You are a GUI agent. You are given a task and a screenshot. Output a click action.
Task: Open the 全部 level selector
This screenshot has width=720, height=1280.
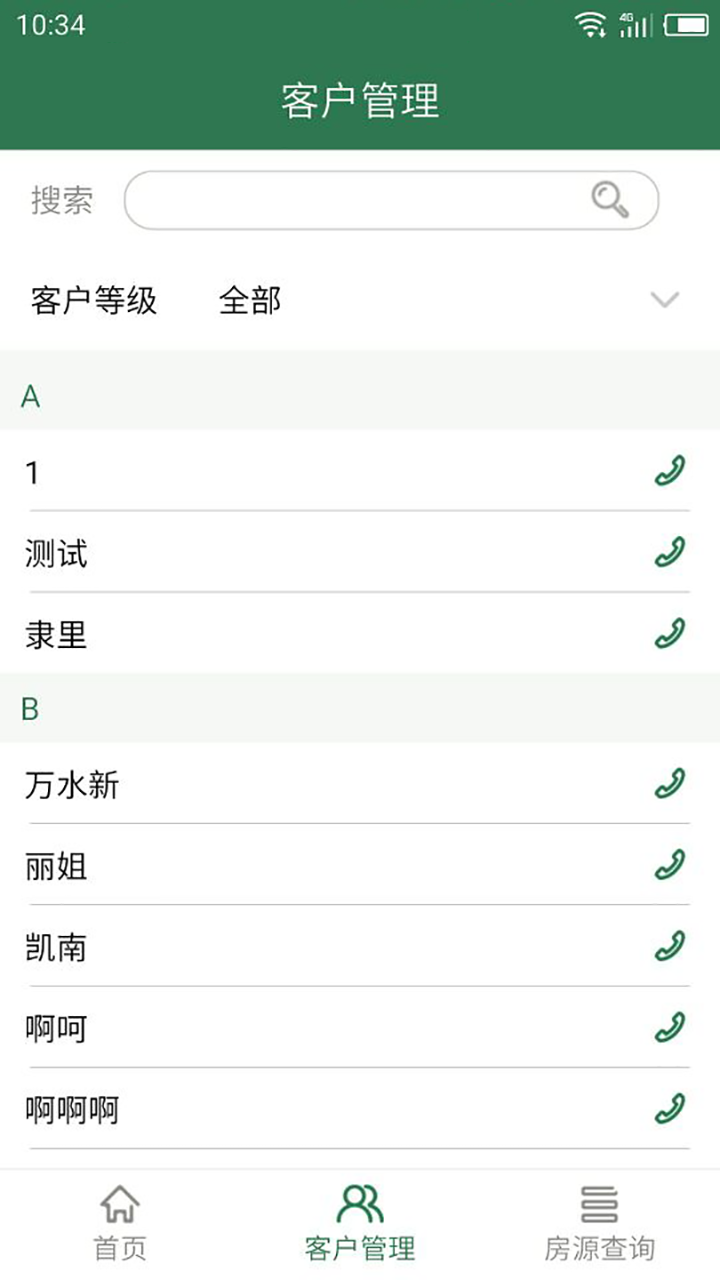pos(248,298)
